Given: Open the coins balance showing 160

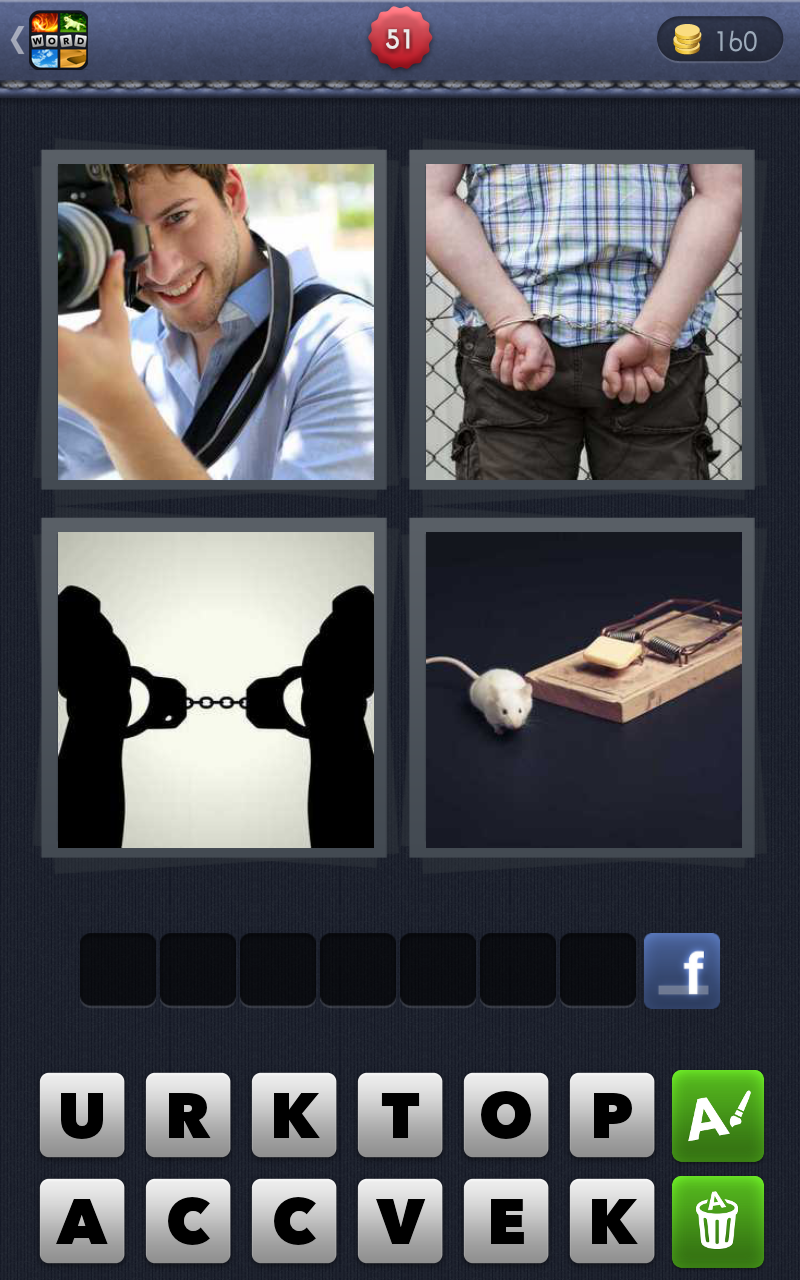Looking at the screenshot, I should [x=719, y=40].
